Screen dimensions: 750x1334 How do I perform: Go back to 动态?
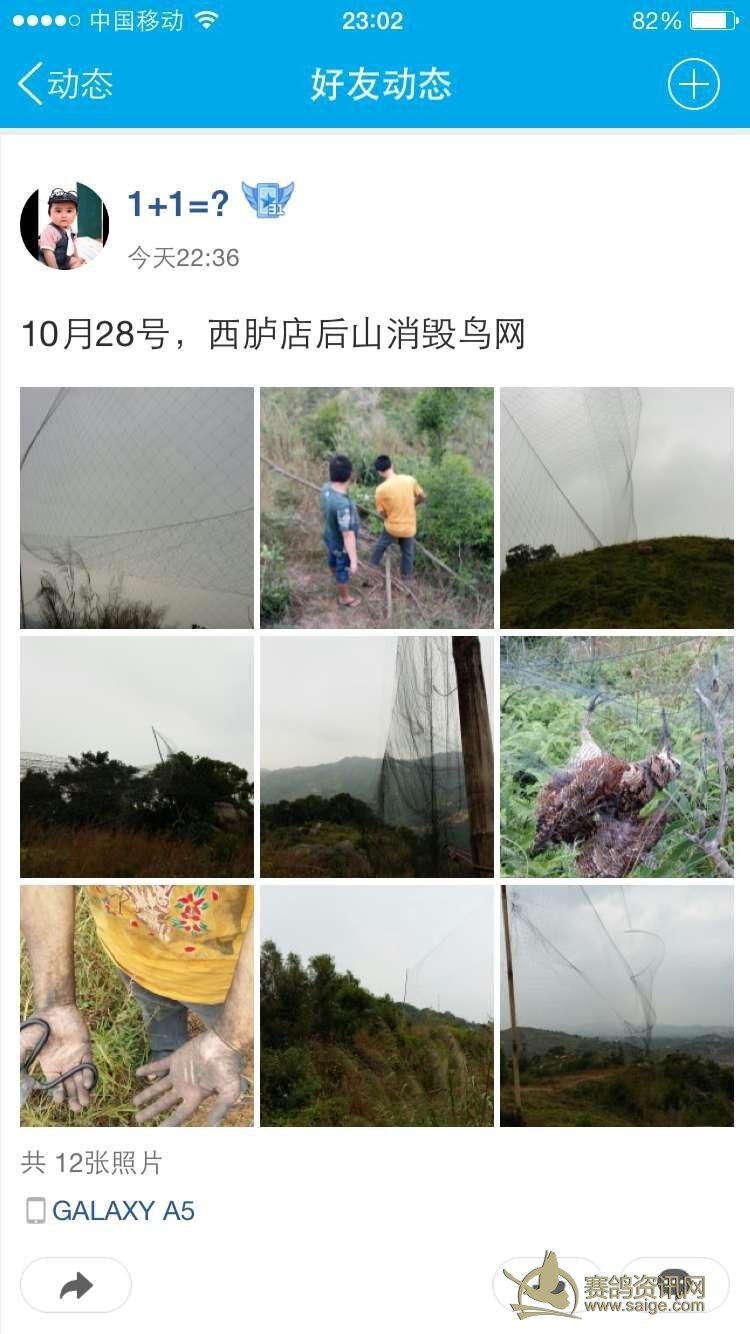[65, 84]
